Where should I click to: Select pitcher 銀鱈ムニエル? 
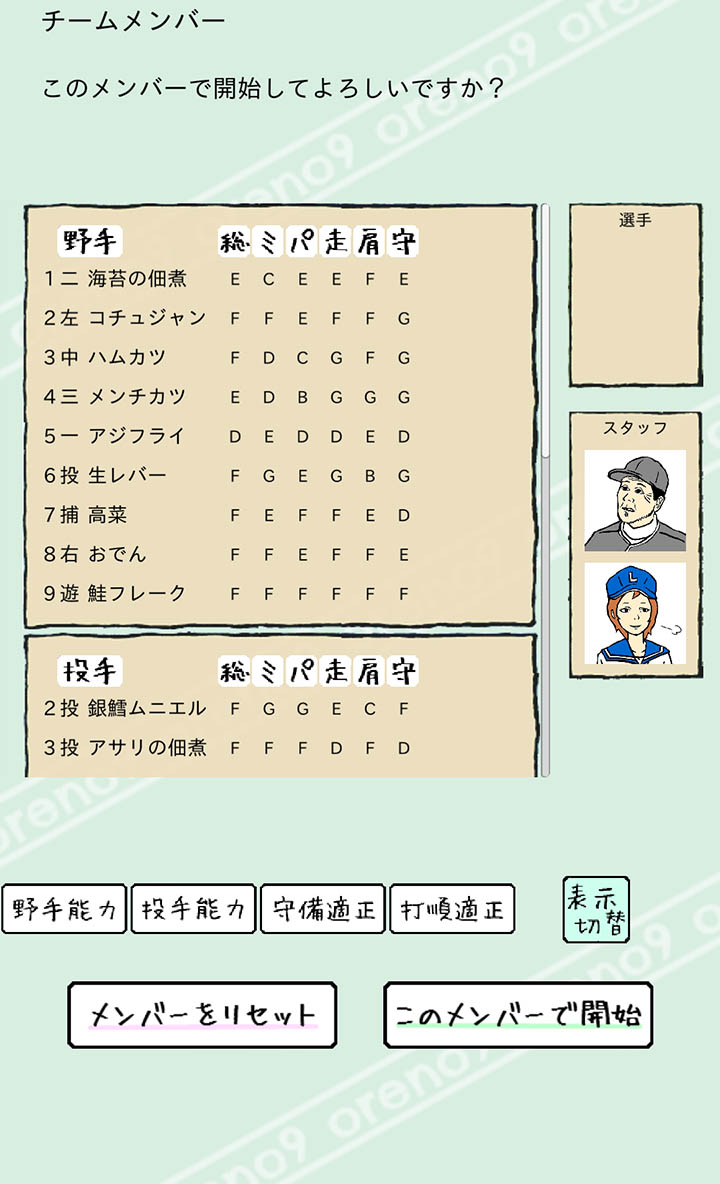[147, 708]
